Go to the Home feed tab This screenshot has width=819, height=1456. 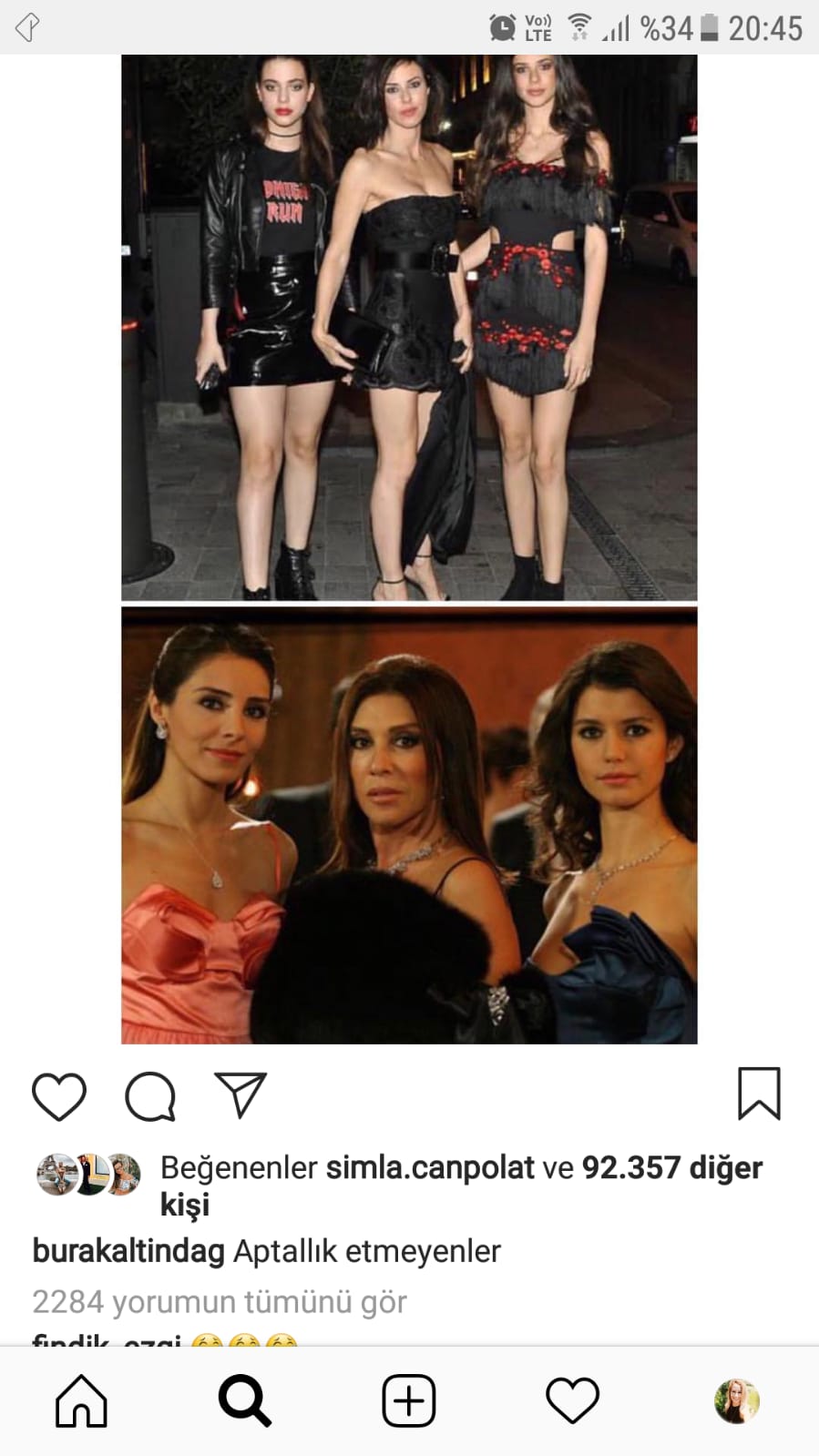82,1400
